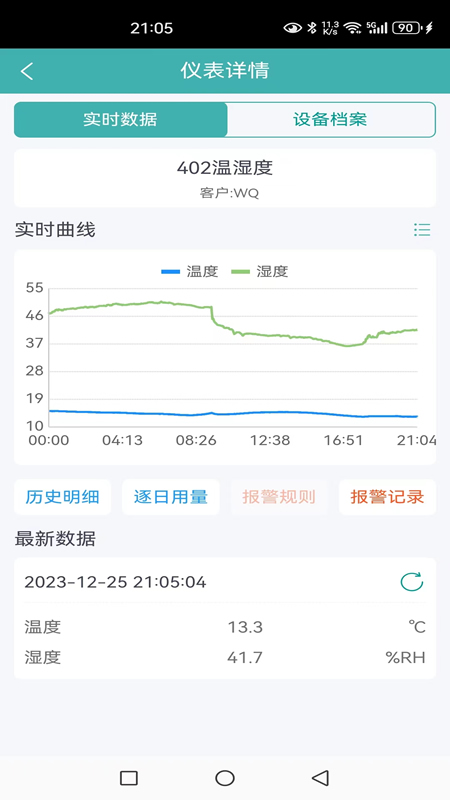Viewport: 450px width, 800px height.
Task: Go back using the header arrow
Action: coord(27,71)
